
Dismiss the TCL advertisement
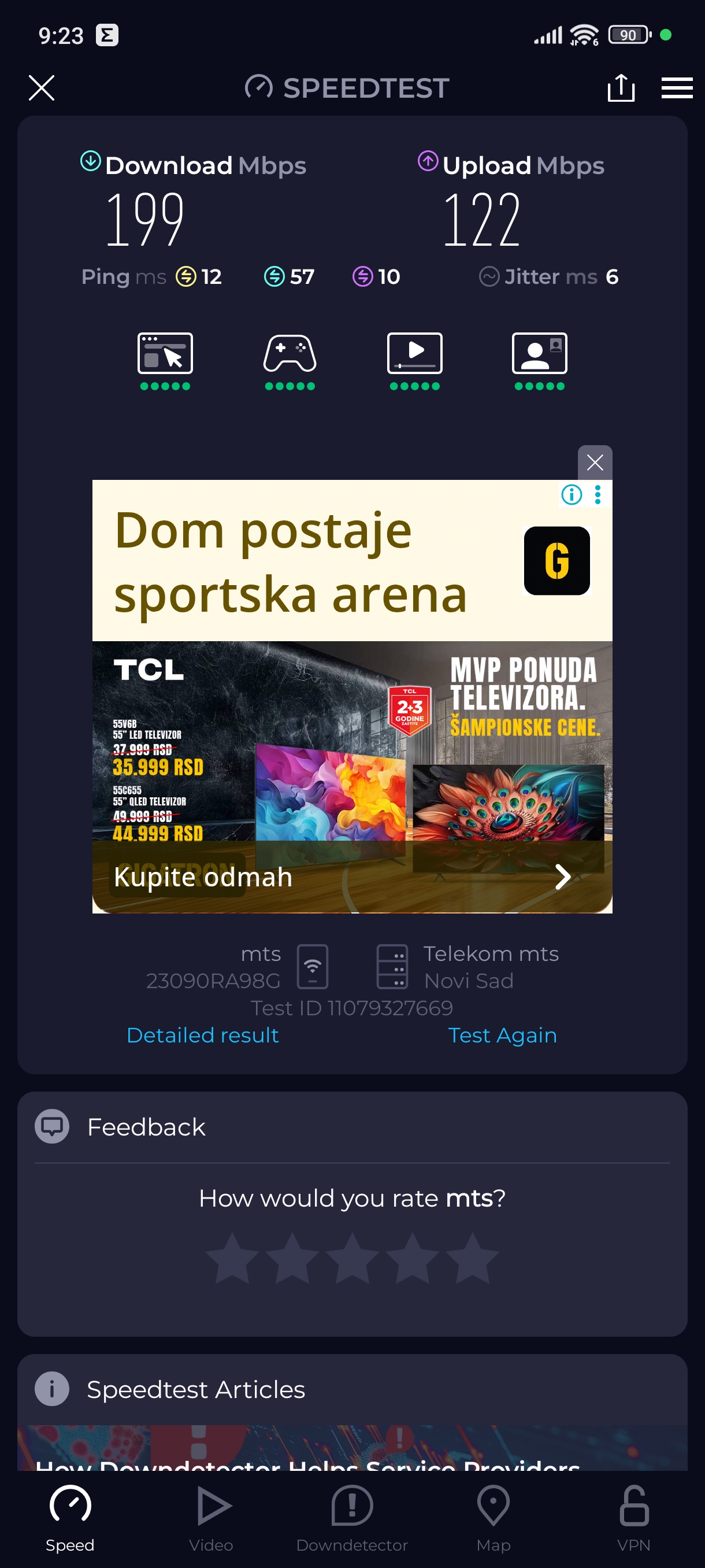click(x=594, y=463)
